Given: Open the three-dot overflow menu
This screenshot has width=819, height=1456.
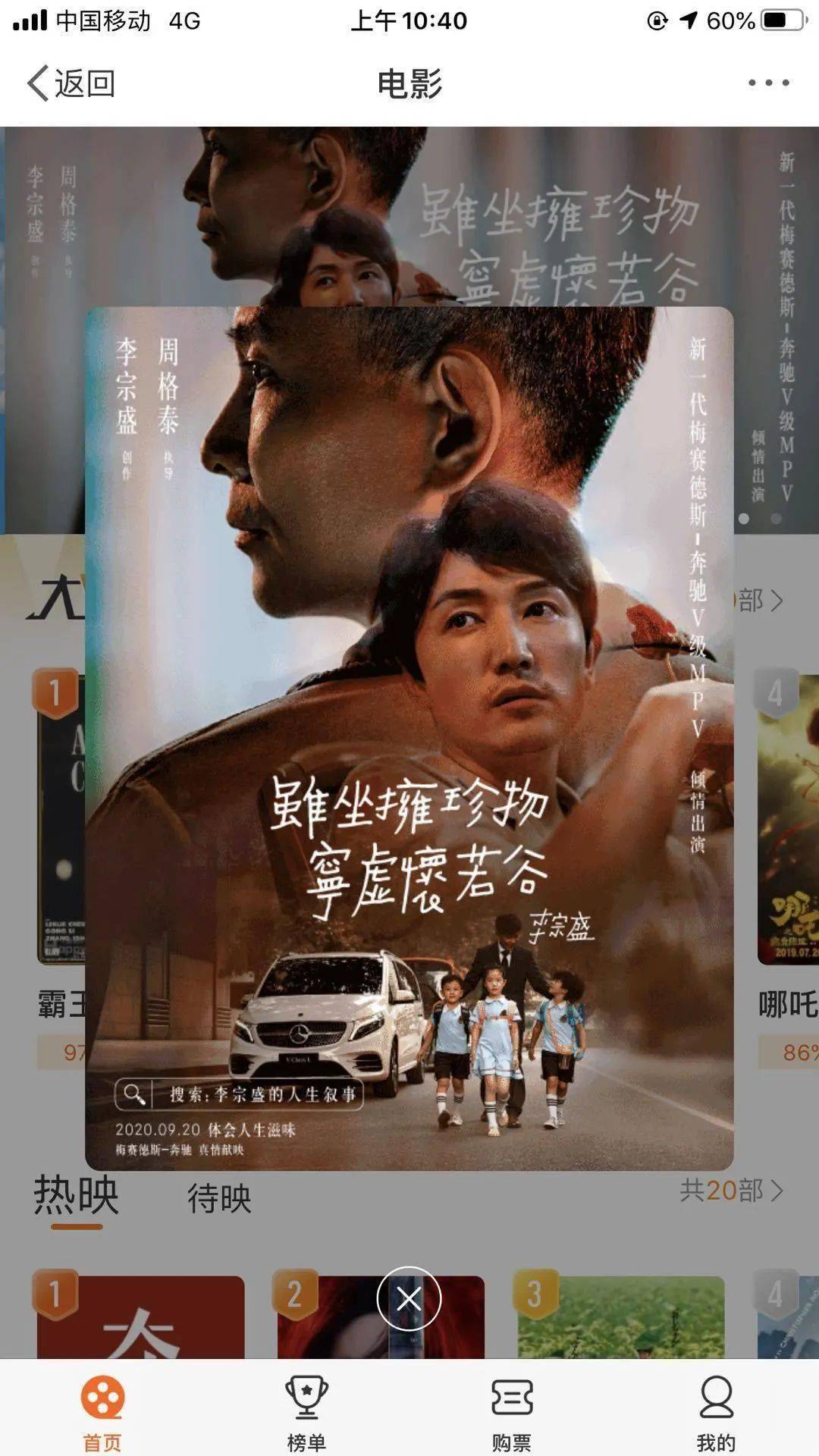Looking at the screenshot, I should coord(769,83).
